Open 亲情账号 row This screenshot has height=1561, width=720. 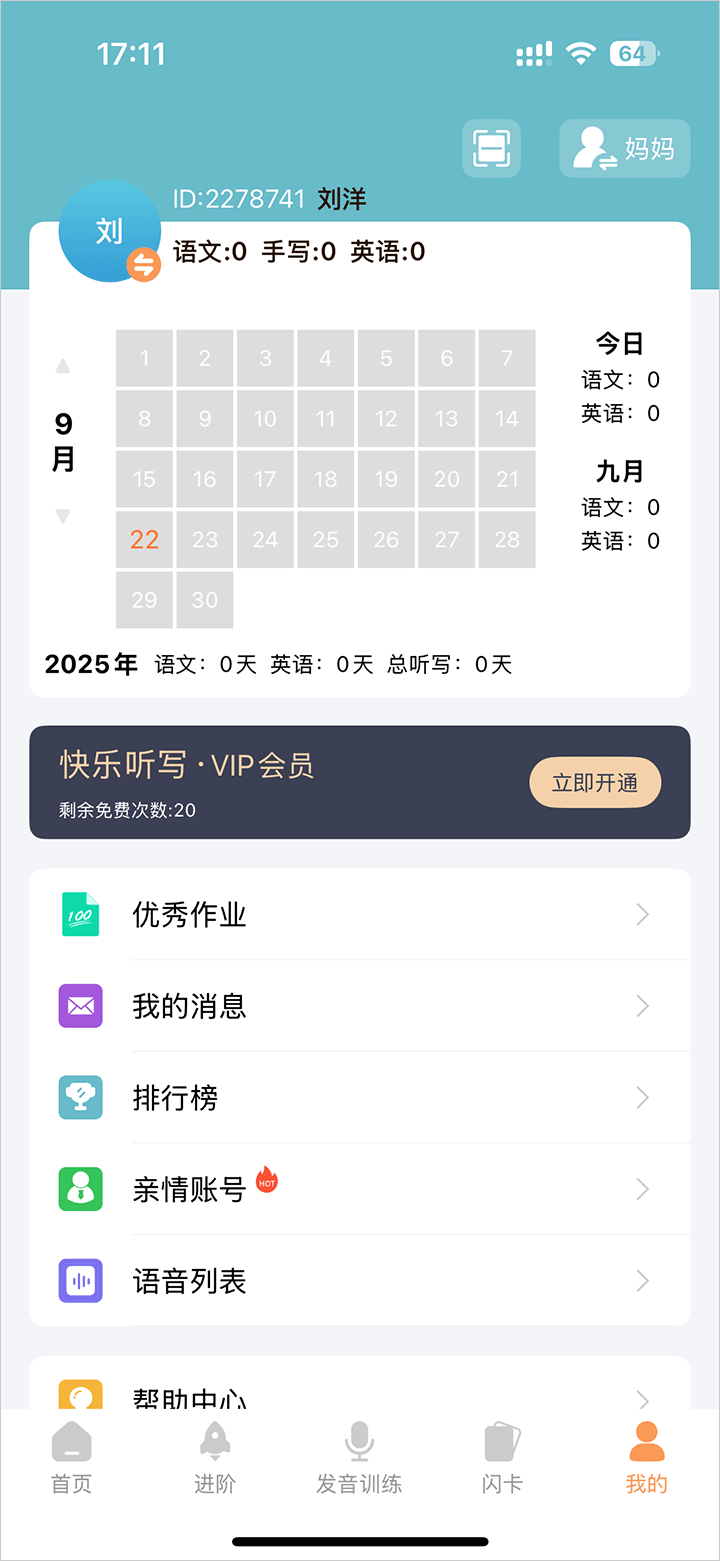point(360,1189)
